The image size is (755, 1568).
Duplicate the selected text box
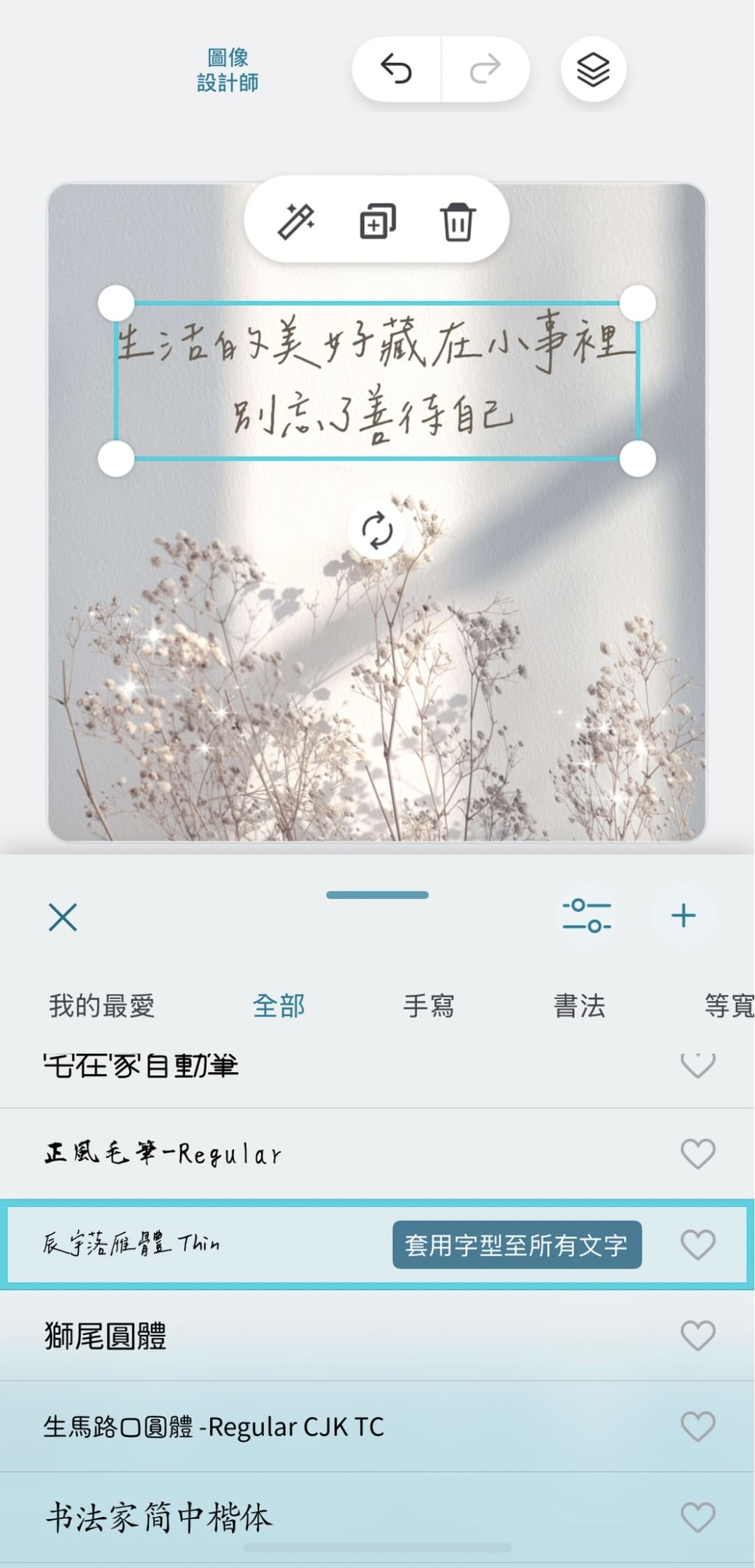click(x=378, y=221)
